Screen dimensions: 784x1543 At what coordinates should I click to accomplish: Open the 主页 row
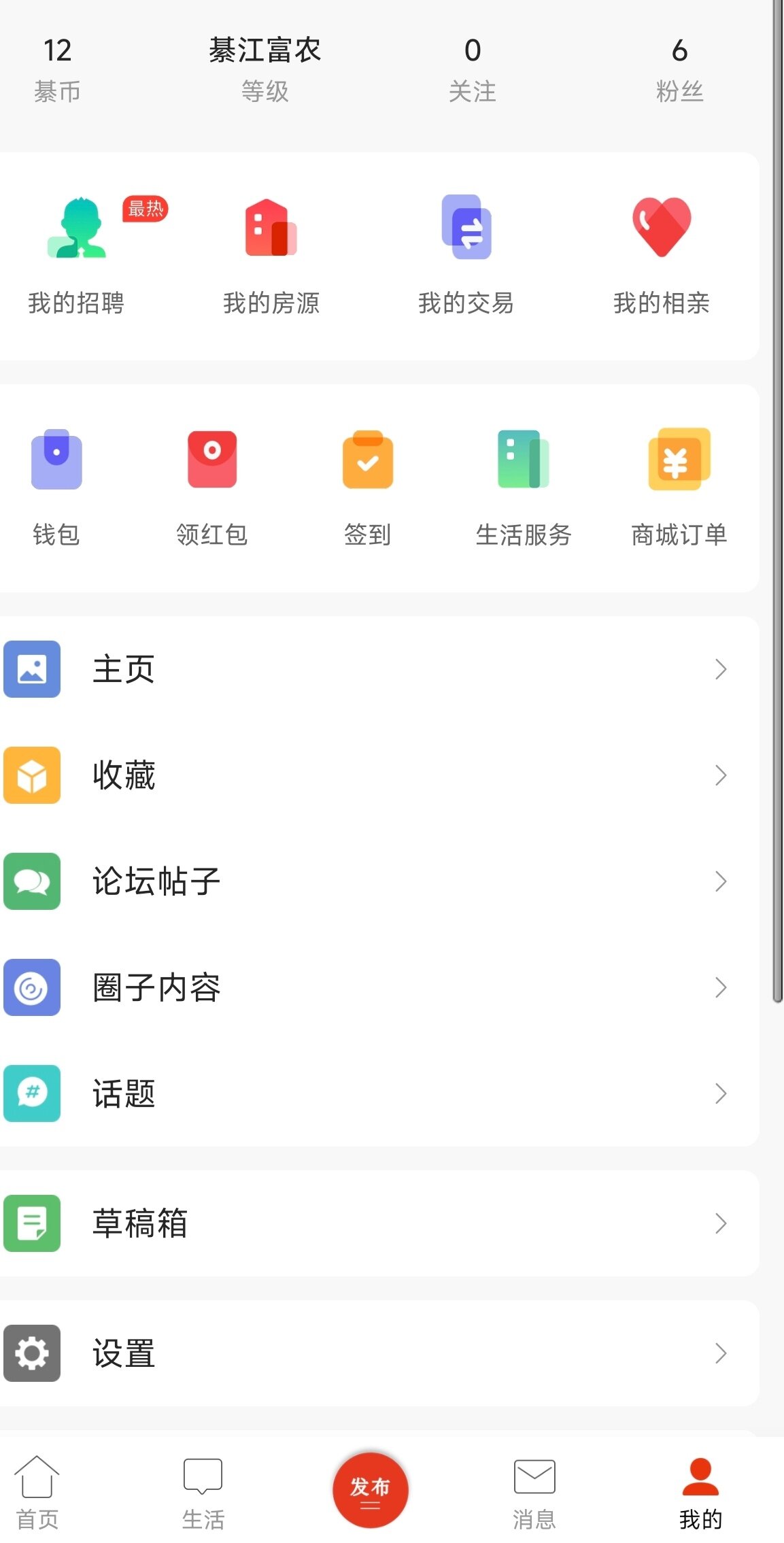pos(379,669)
